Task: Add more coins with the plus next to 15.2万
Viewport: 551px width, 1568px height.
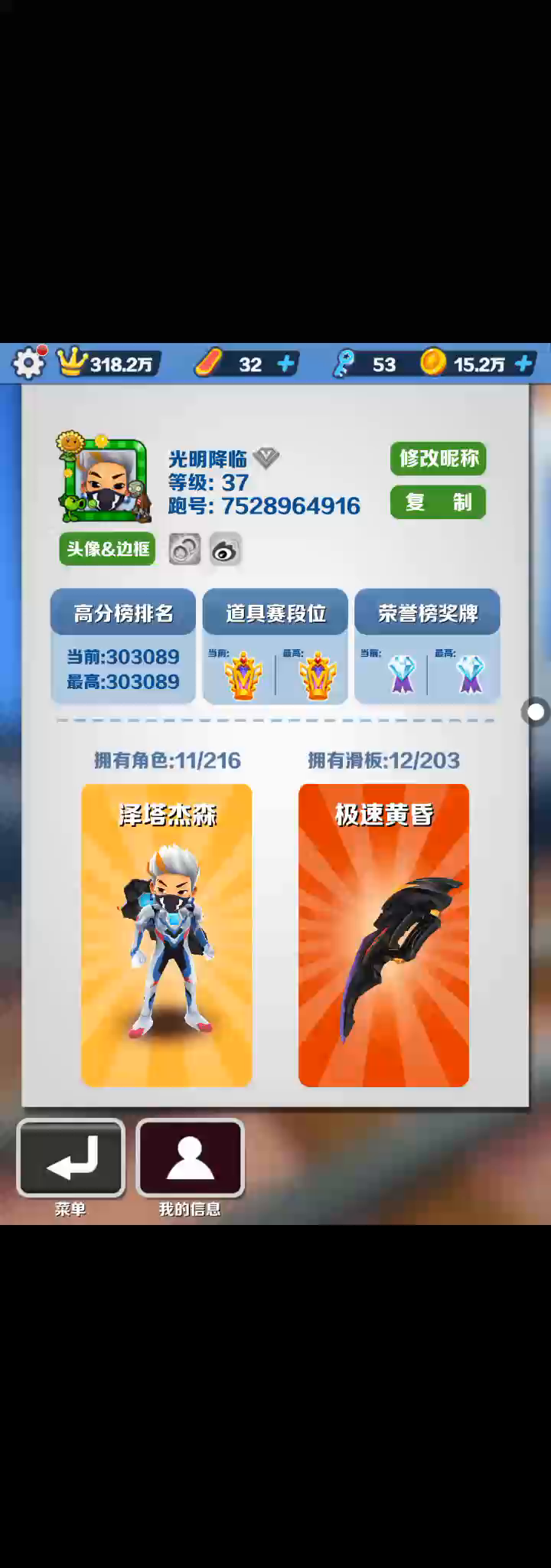Action: pyautogui.click(x=524, y=364)
